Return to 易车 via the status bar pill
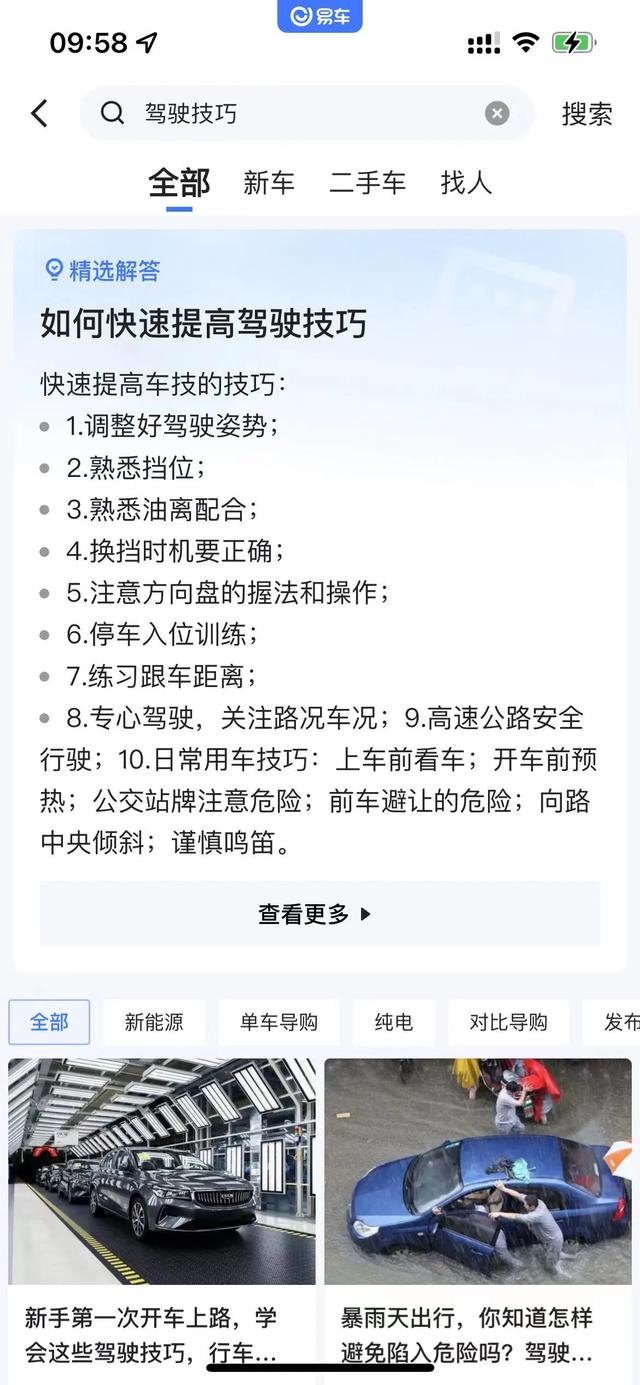Viewport: 640px width, 1385px height. pyautogui.click(x=320, y=16)
